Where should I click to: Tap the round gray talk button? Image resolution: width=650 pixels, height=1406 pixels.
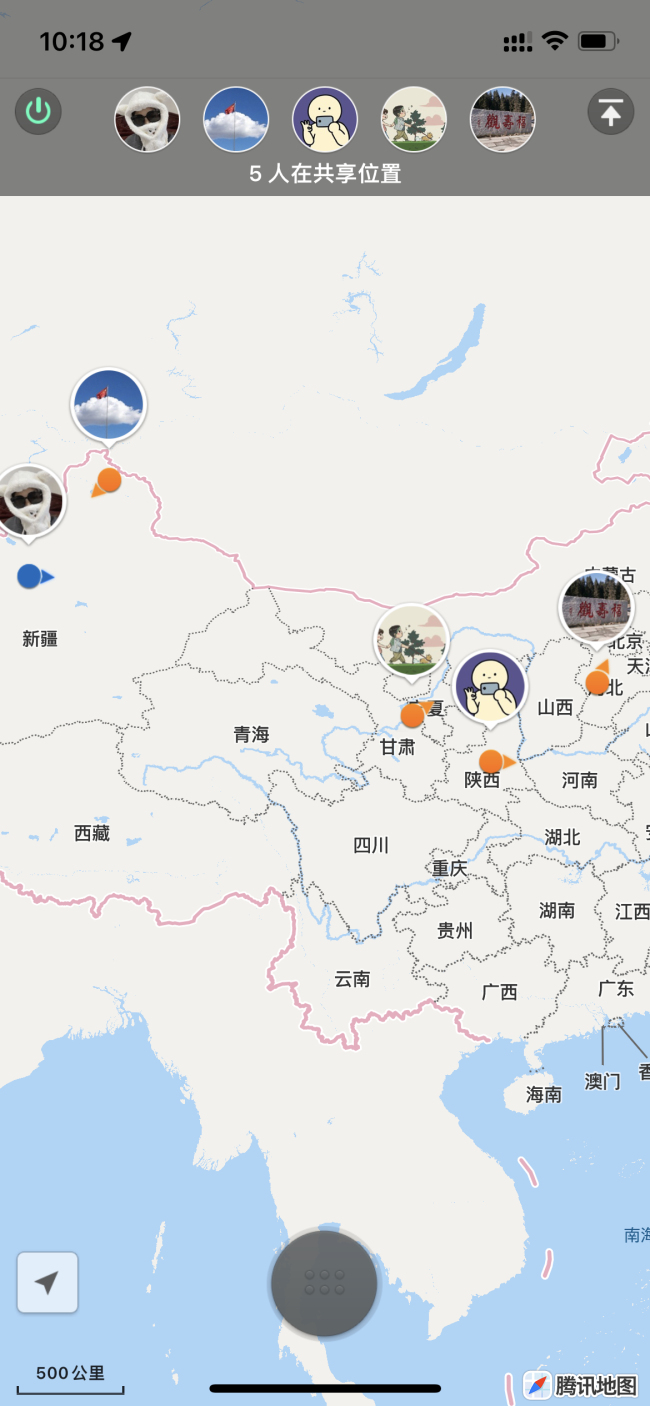click(324, 1283)
